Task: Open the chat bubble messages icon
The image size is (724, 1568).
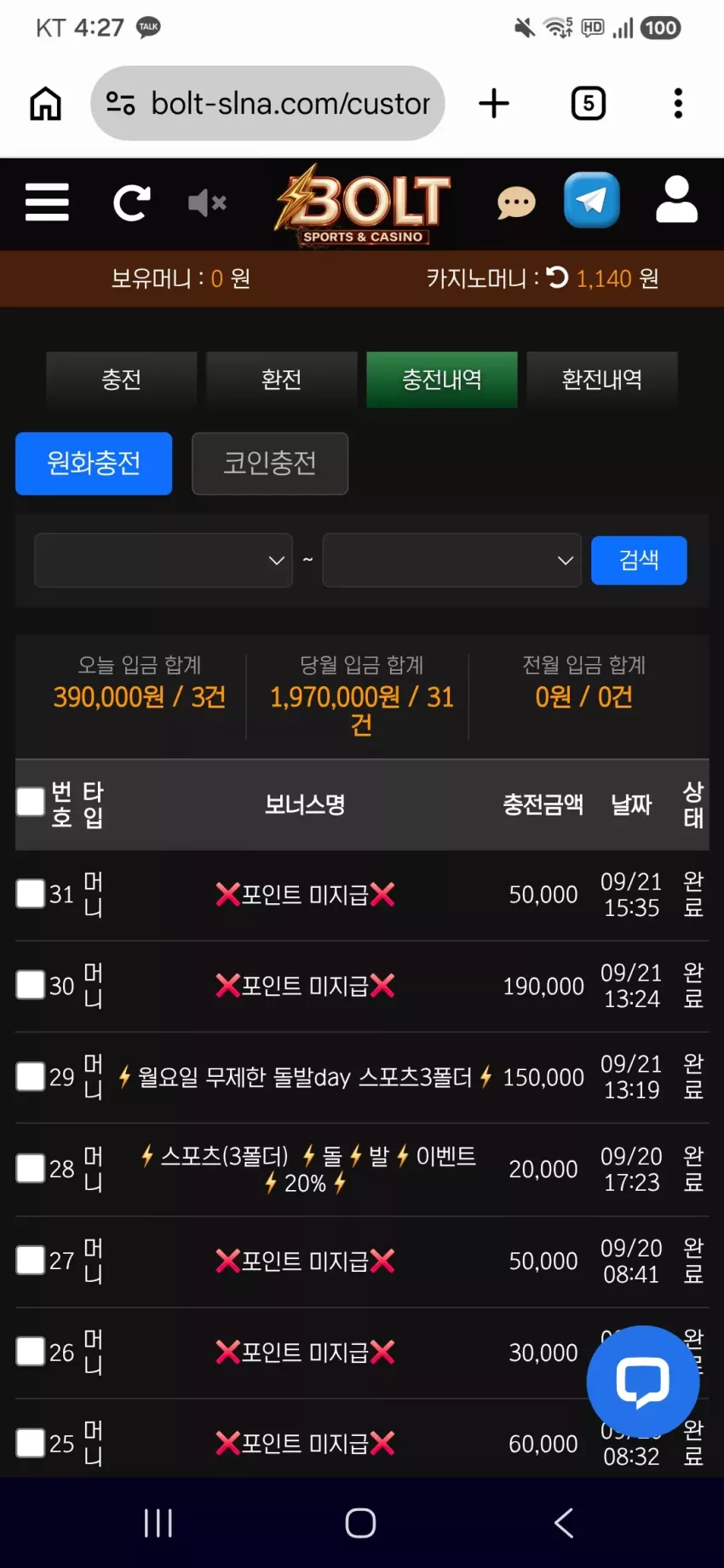Action: tap(516, 203)
